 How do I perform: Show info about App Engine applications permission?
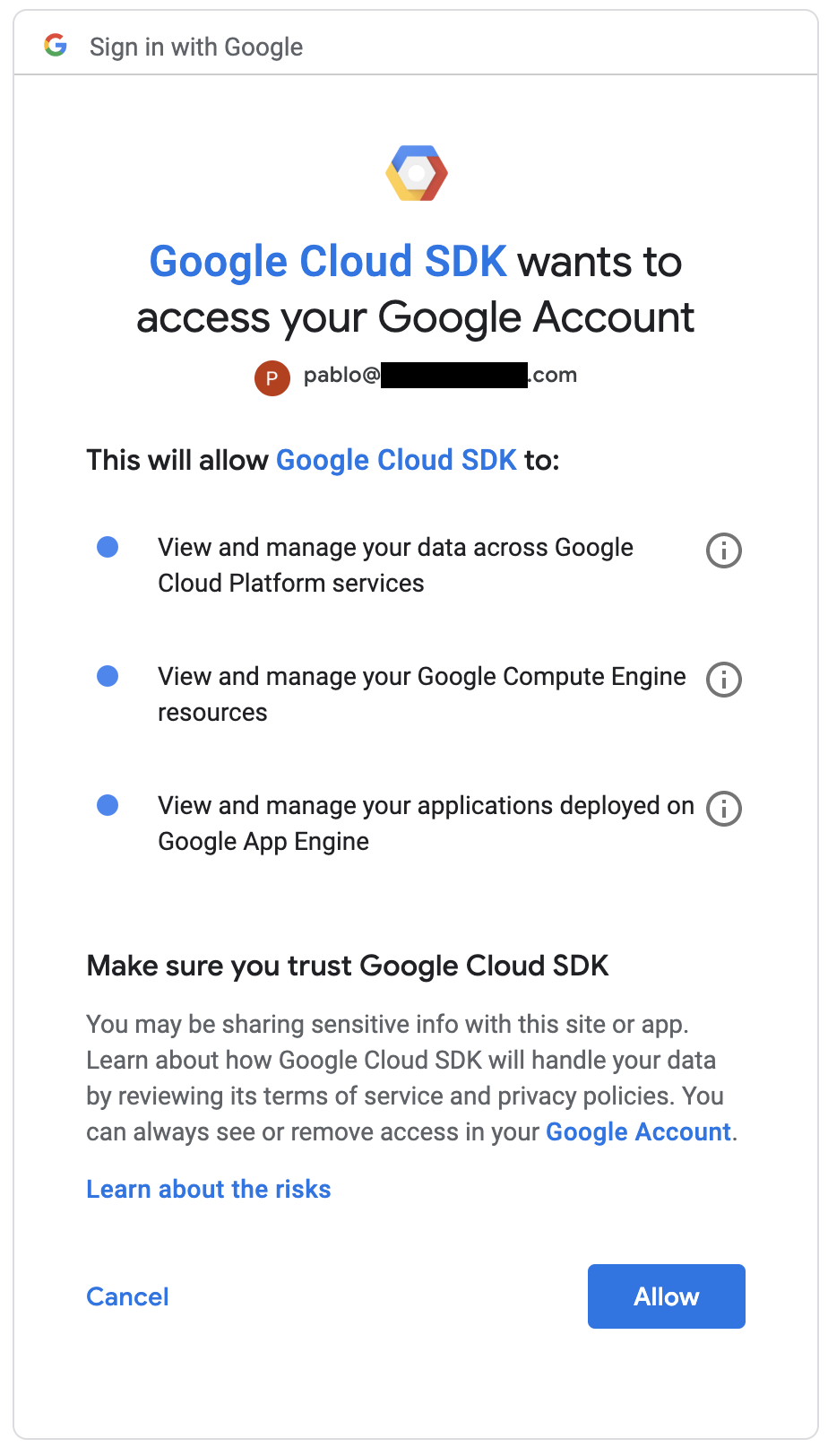click(x=724, y=809)
